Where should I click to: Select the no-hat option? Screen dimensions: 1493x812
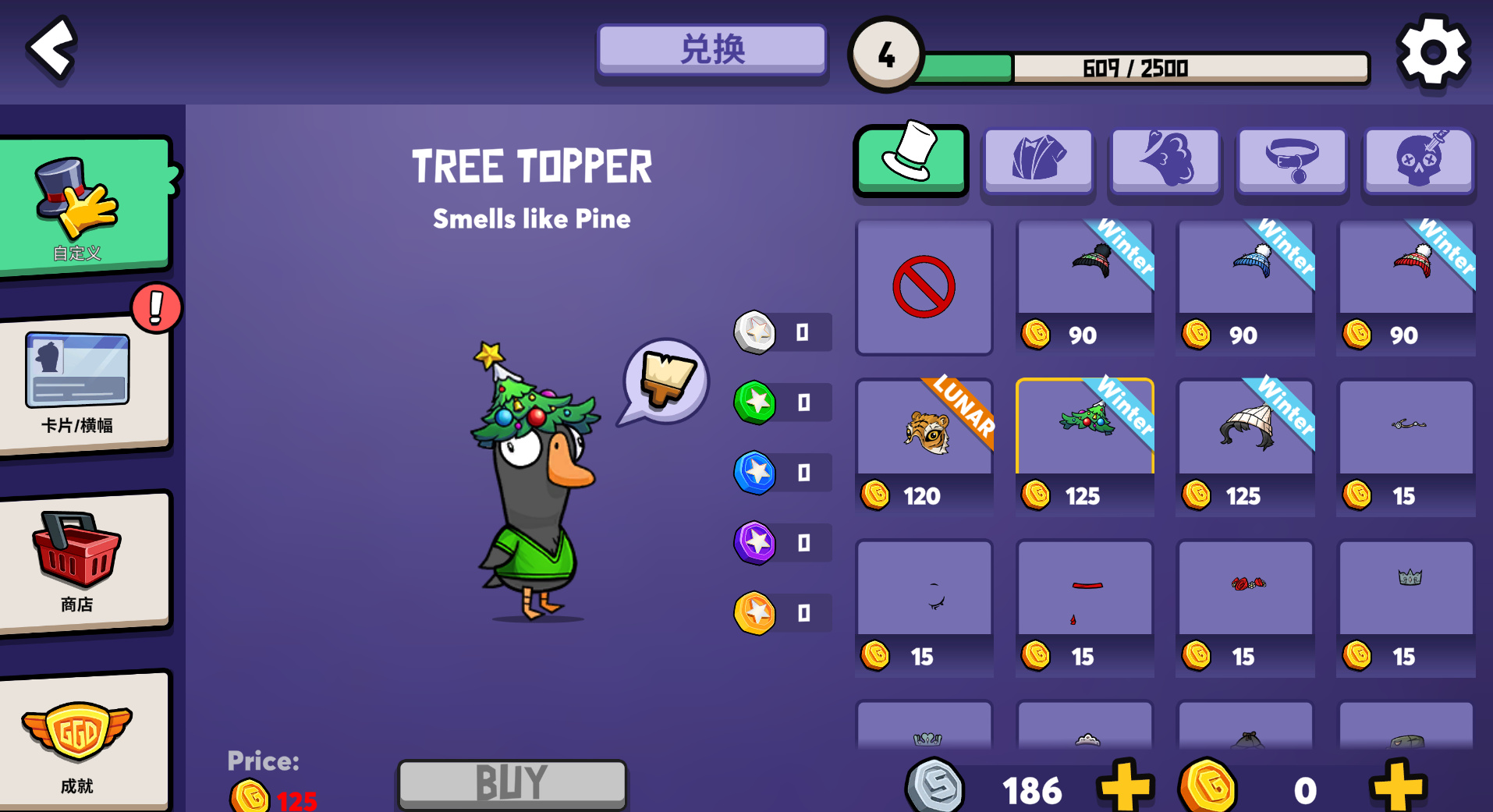pyautogui.click(x=924, y=287)
